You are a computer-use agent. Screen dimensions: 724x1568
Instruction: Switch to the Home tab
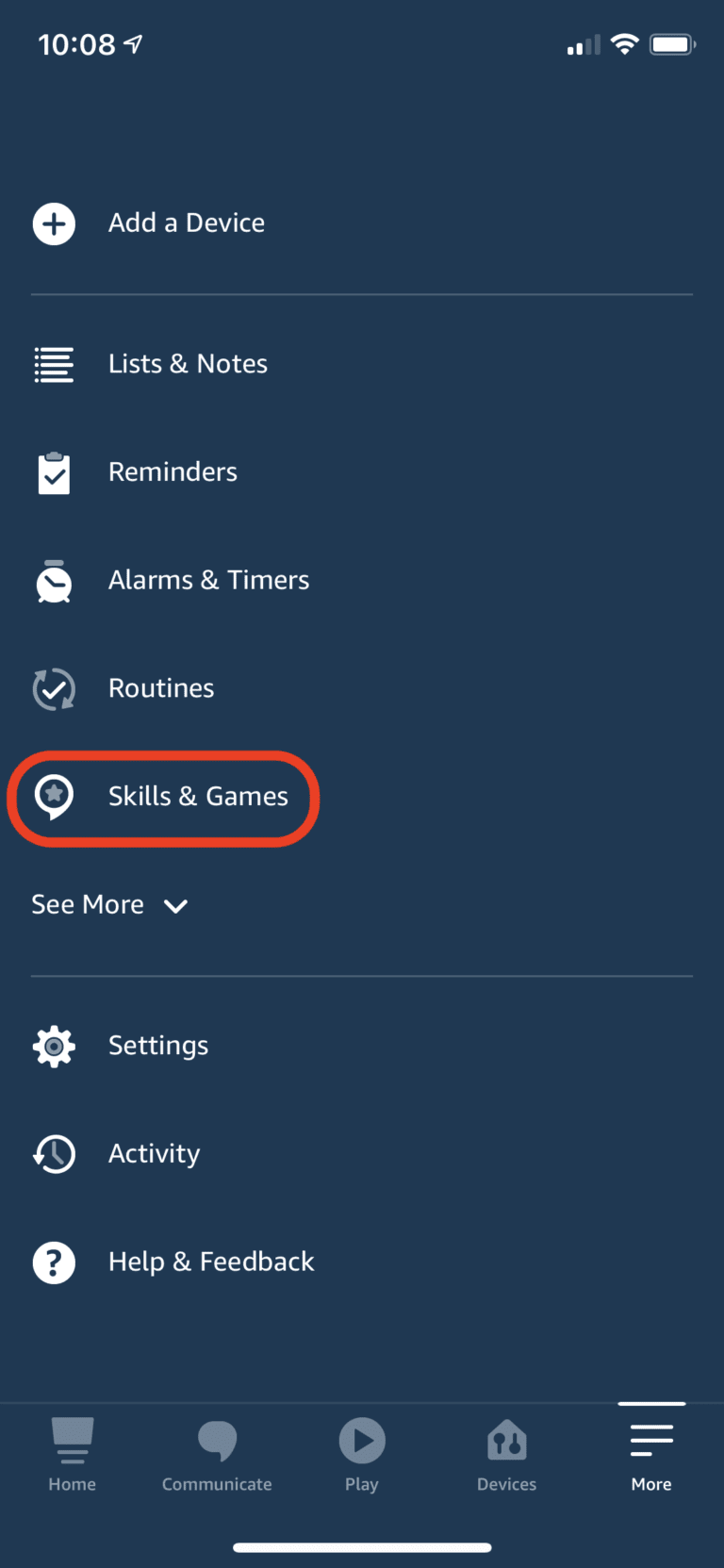coord(73,1455)
